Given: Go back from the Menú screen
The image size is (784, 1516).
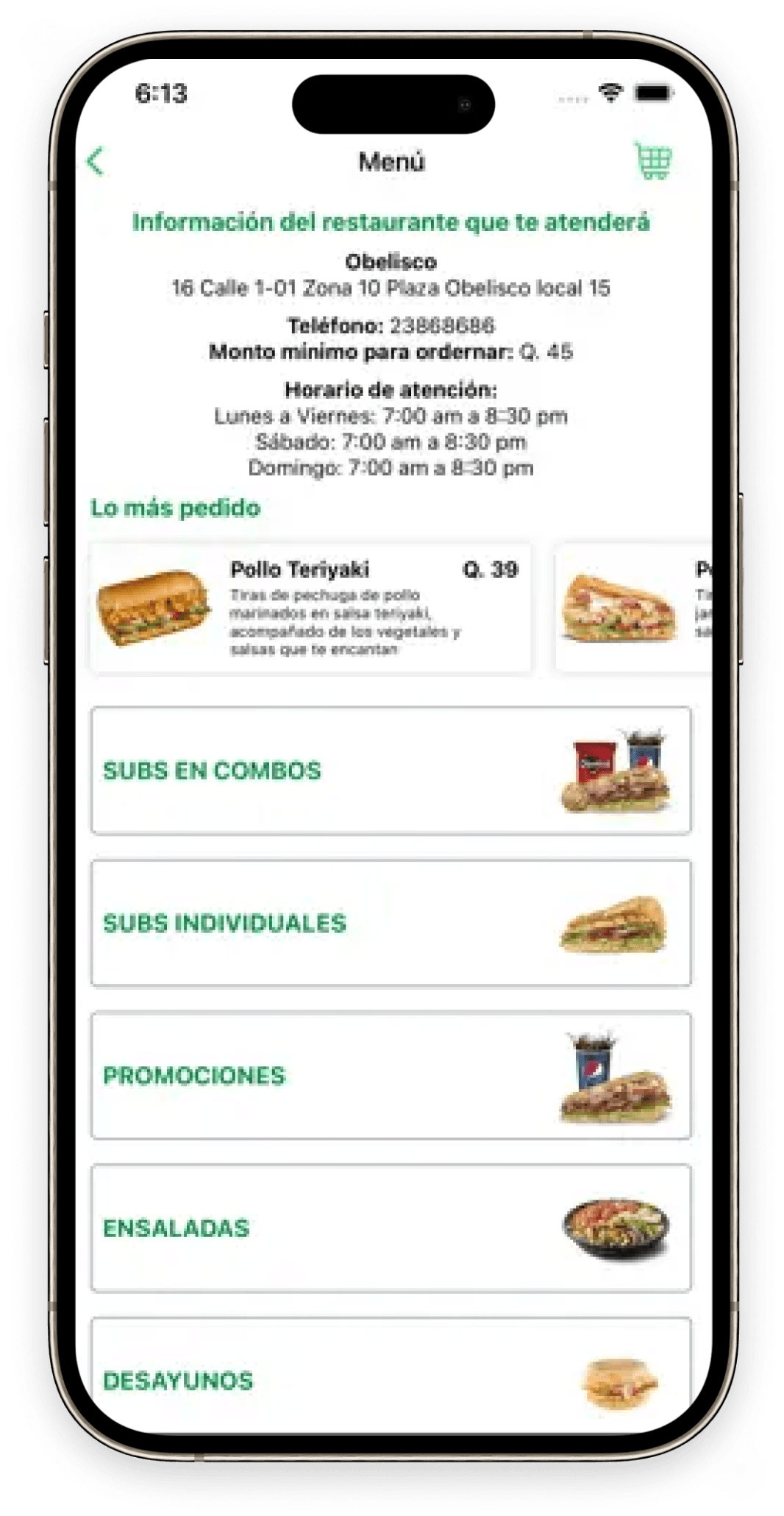Looking at the screenshot, I should (96, 161).
